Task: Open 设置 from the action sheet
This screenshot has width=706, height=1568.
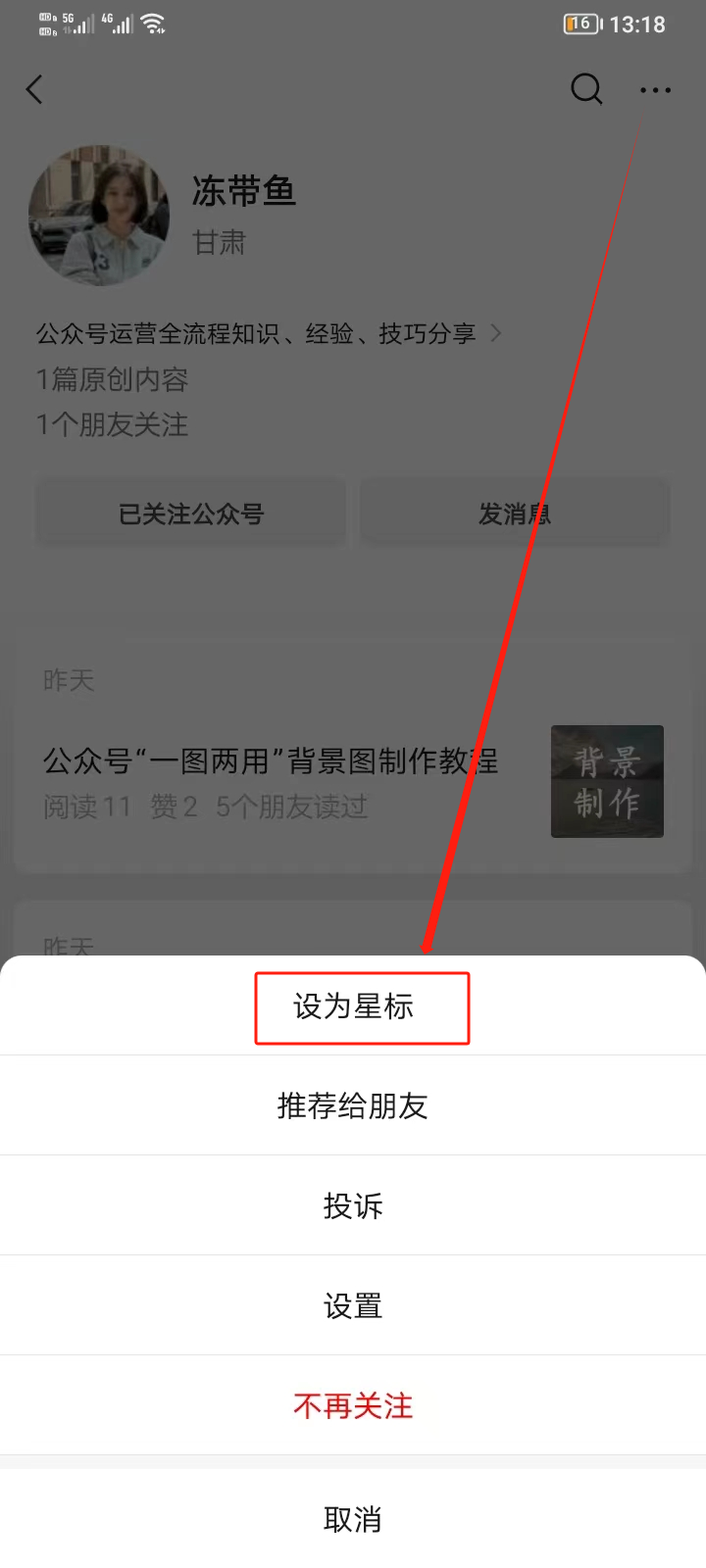Action: click(x=353, y=1306)
